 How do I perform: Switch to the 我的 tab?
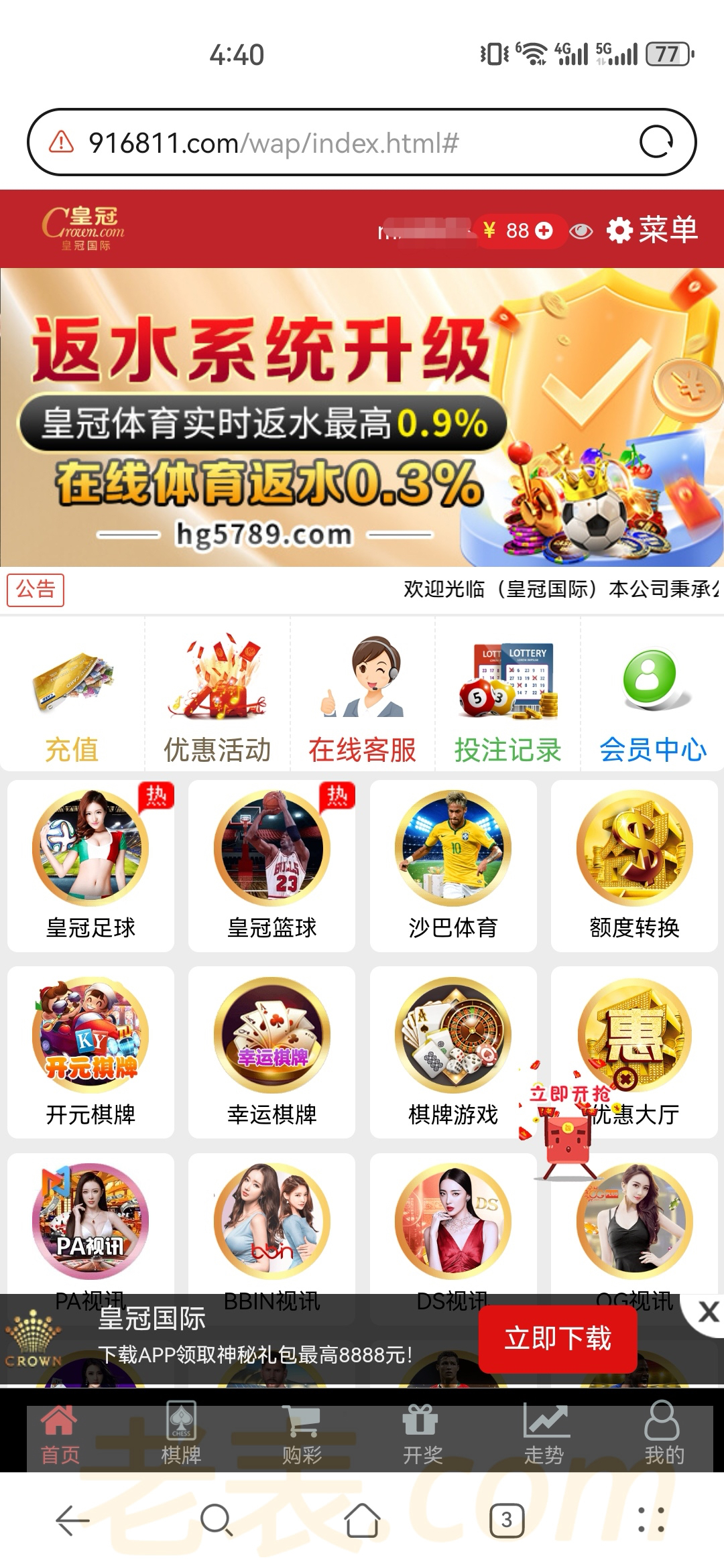(664, 1435)
